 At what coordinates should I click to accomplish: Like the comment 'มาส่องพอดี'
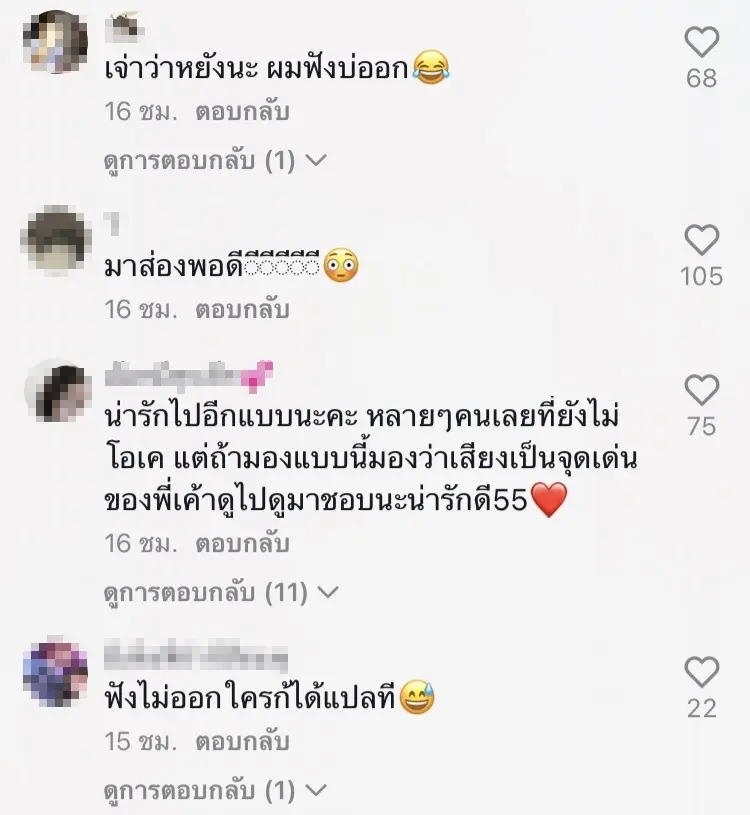pyautogui.click(x=702, y=241)
